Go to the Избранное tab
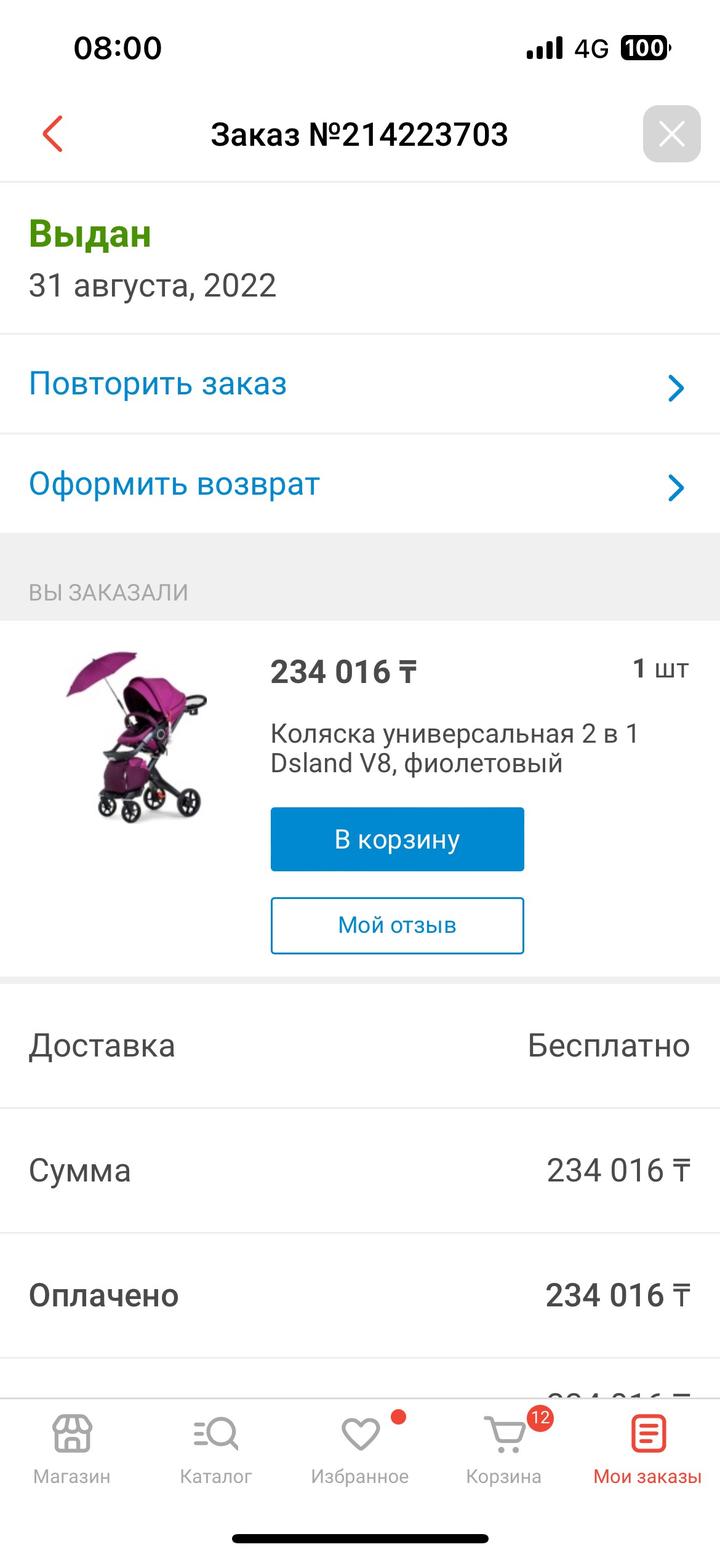 pyautogui.click(x=360, y=1448)
